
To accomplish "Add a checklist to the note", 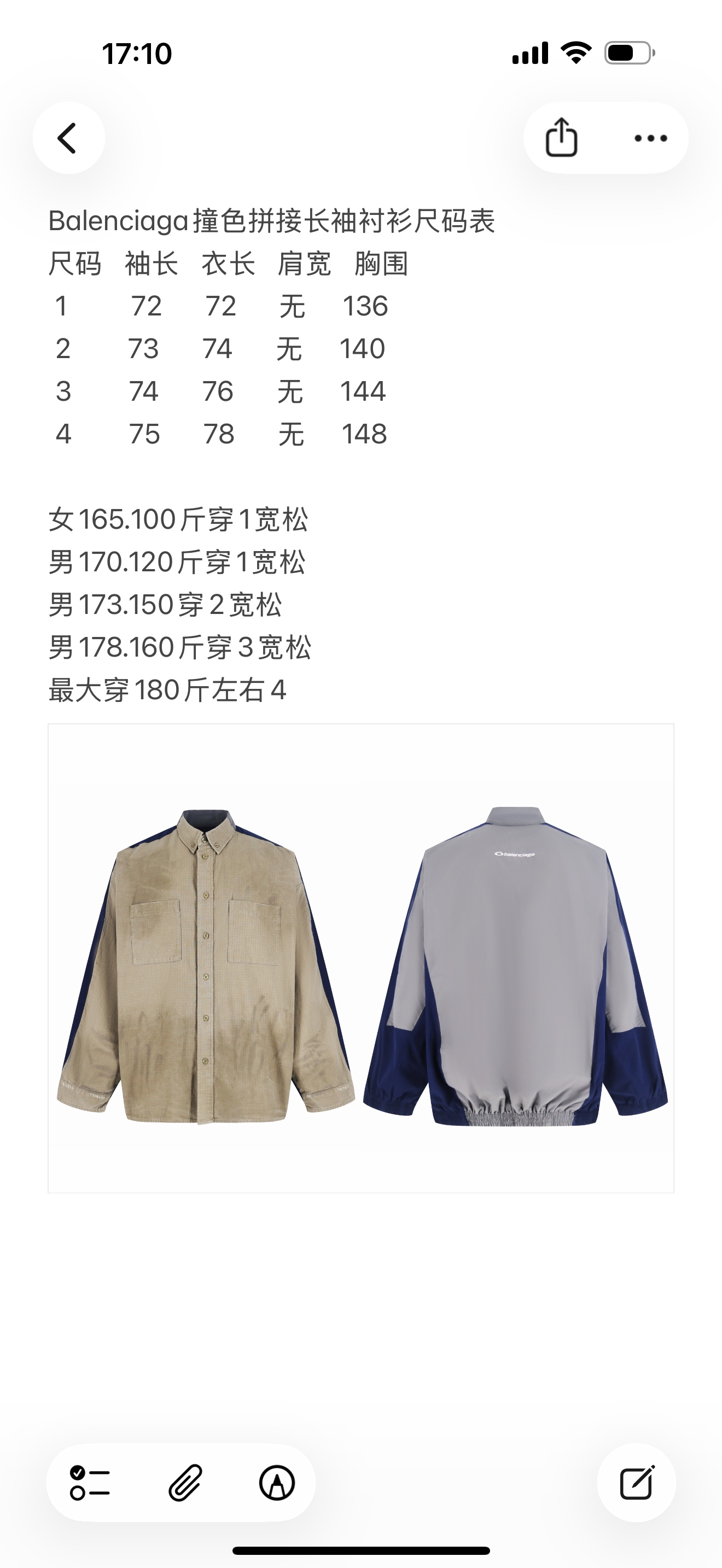I will coord(90,1482).
